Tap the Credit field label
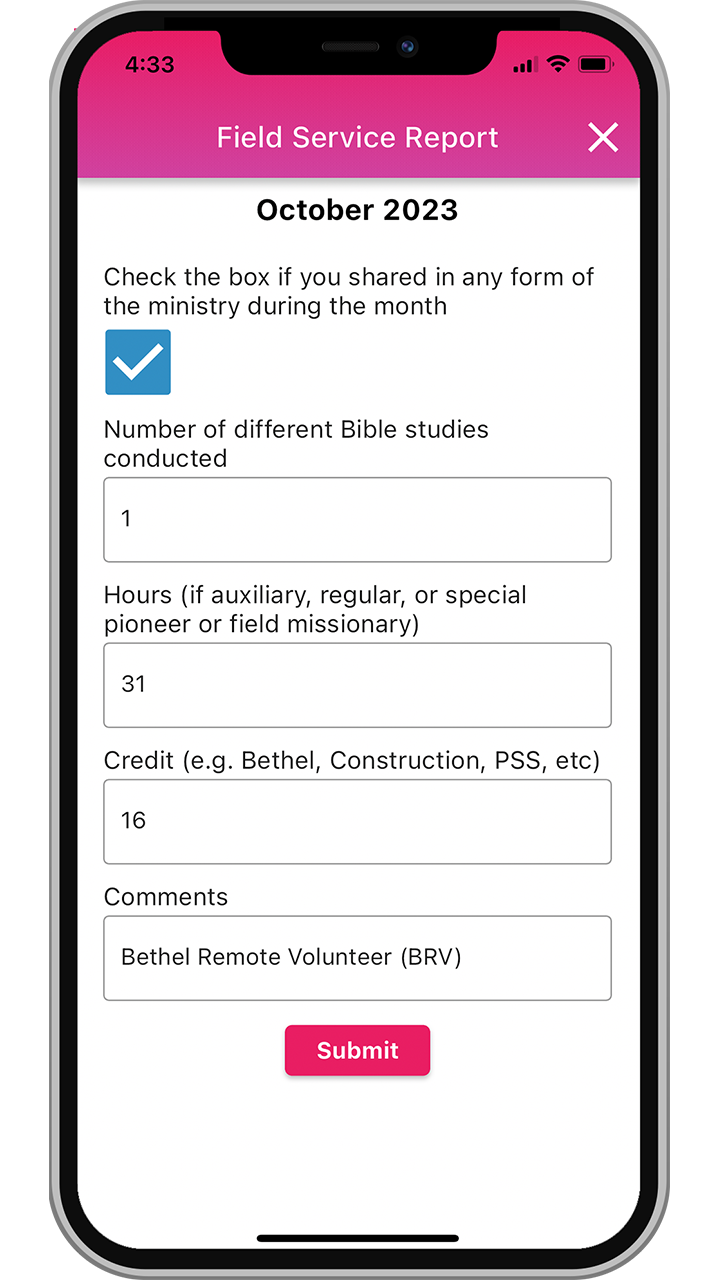The image size is (720, 1280). (352, 760)
